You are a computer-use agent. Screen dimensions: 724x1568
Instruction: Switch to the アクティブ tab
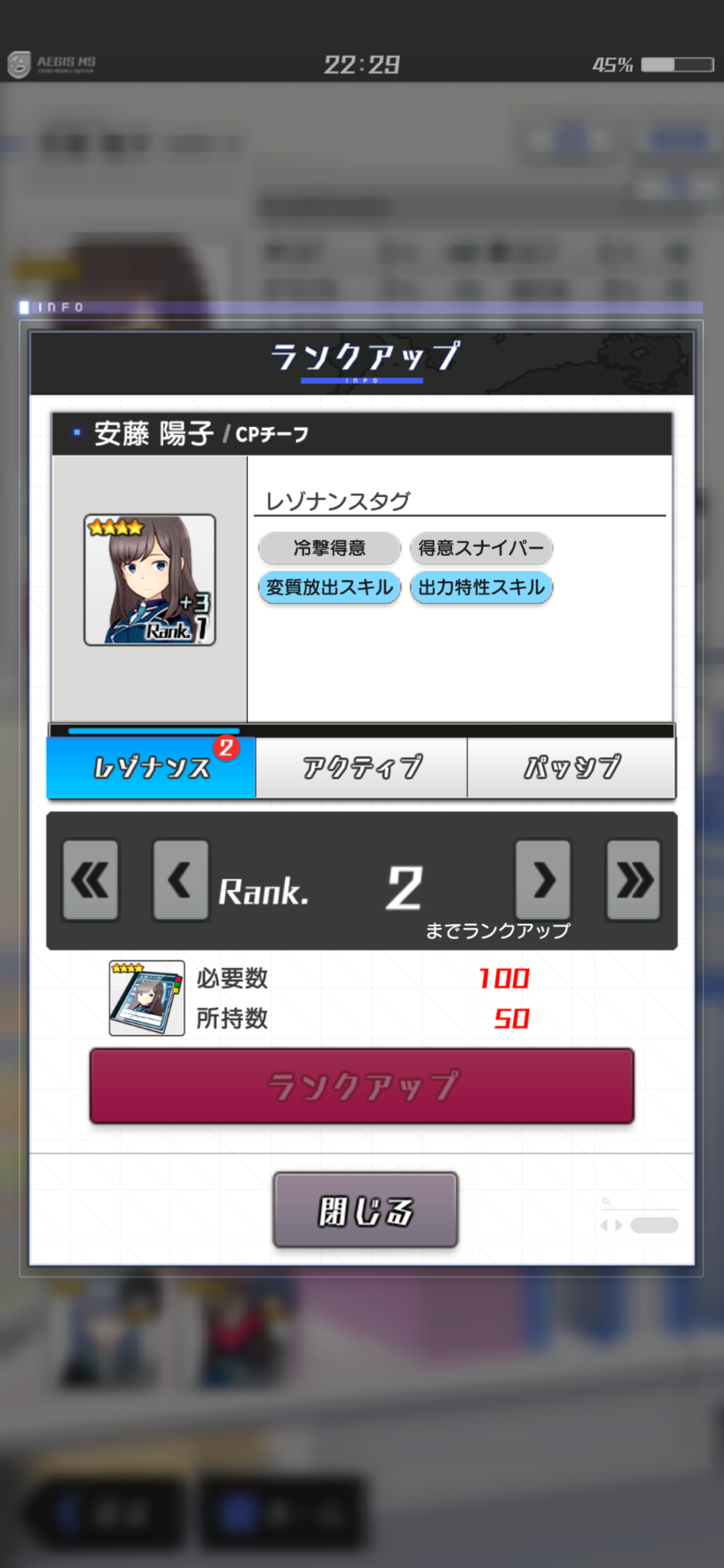pyautogui.click(x=361, y=767)
